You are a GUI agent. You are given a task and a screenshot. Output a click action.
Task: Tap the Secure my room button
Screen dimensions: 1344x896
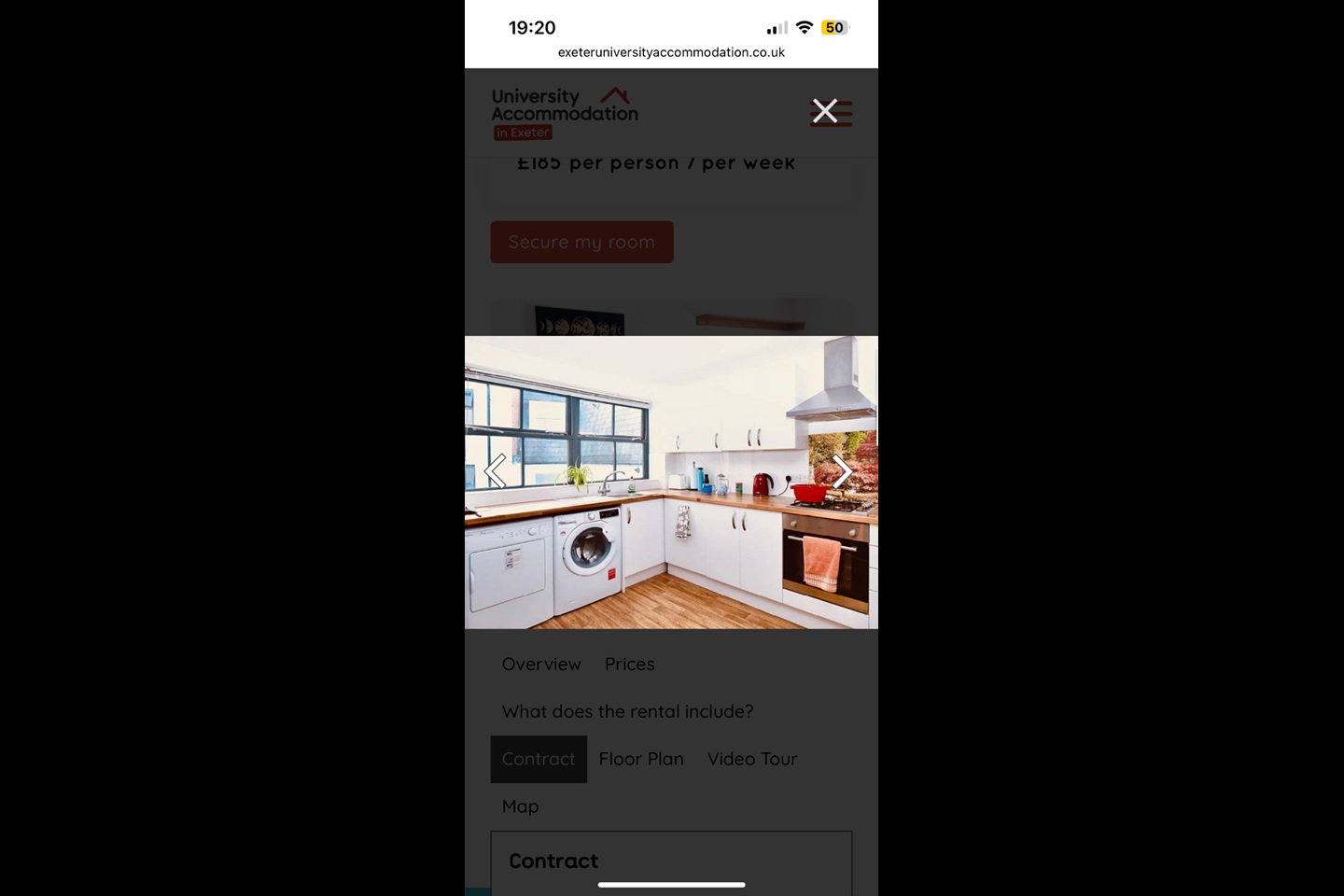click(581, 242)
